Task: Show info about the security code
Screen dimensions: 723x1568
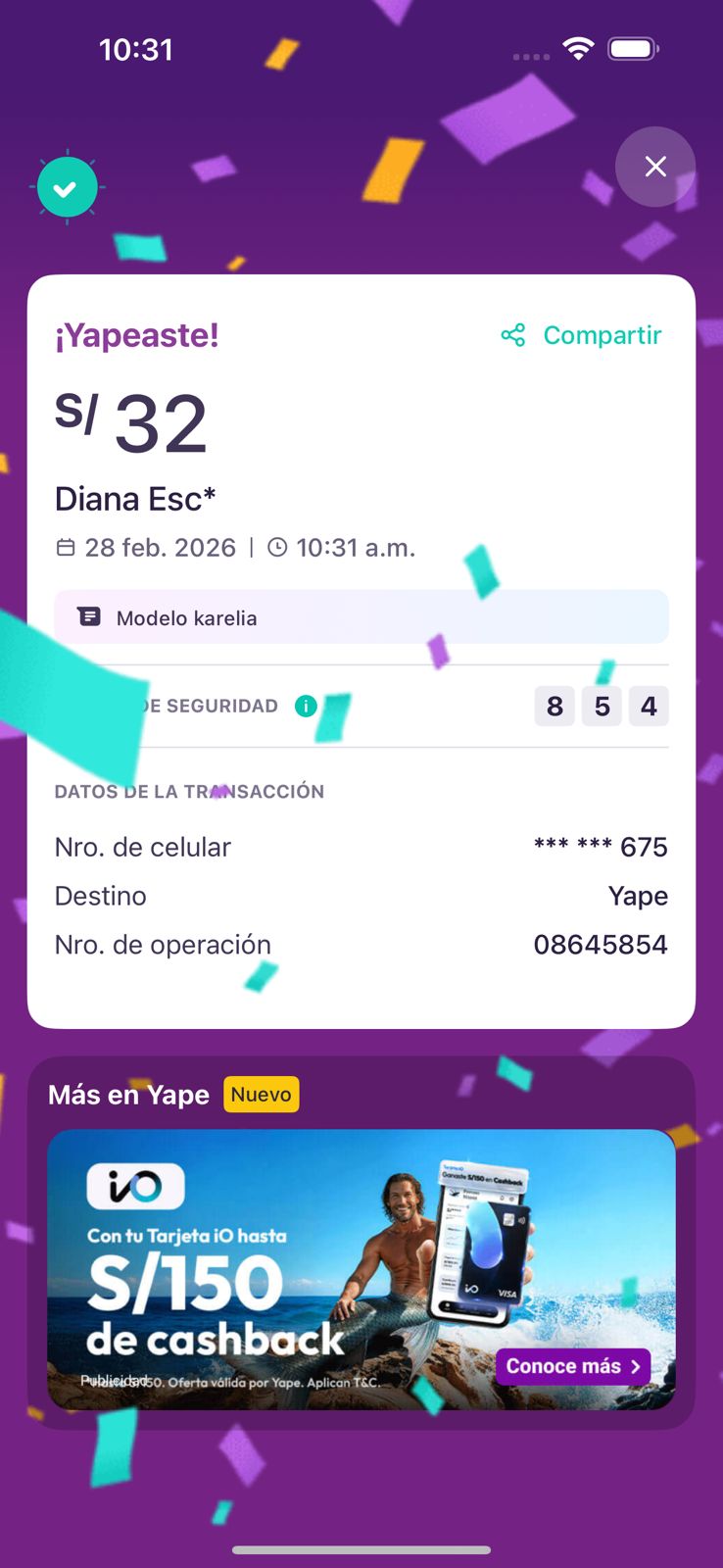Action: [306, 706]
